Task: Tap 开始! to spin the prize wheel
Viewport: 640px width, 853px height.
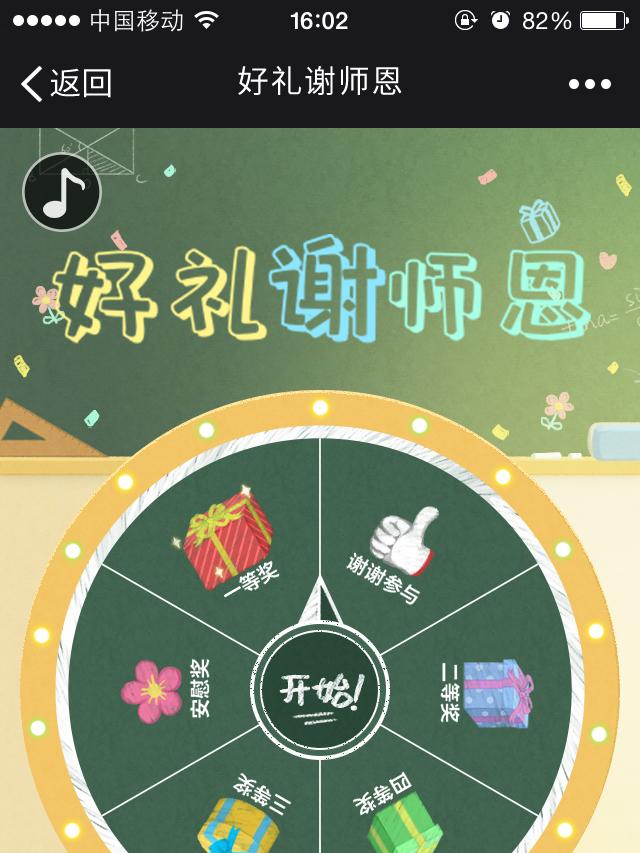Action: click(321, 691)
